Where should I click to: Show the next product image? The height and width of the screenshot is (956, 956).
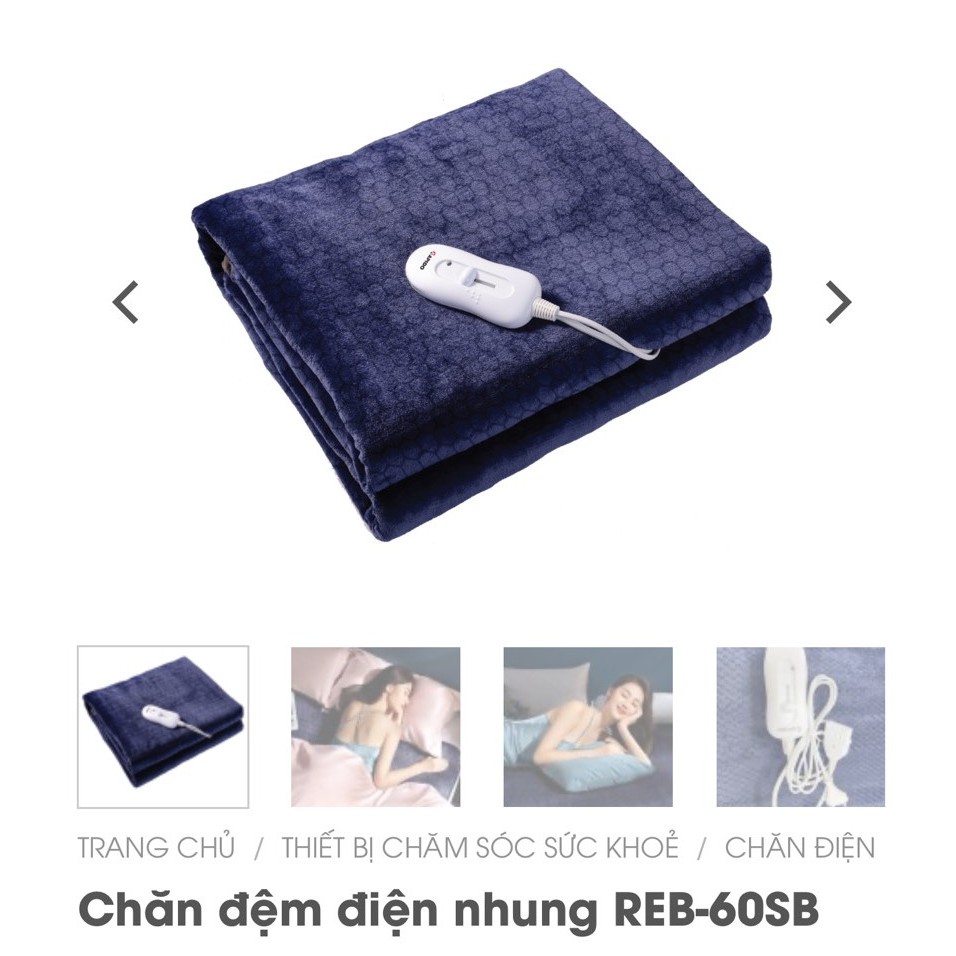click(x=837, y=301)
